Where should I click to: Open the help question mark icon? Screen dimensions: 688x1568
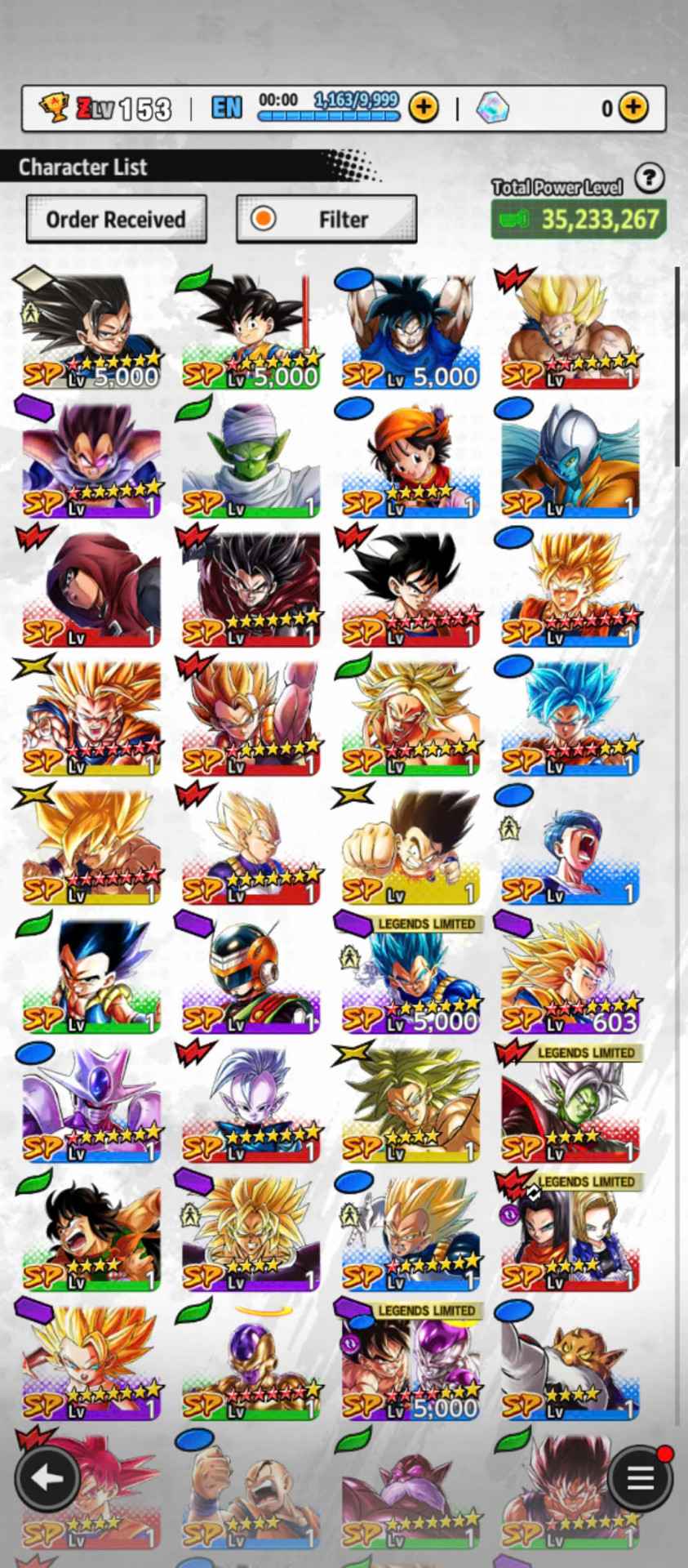(649, 177)
